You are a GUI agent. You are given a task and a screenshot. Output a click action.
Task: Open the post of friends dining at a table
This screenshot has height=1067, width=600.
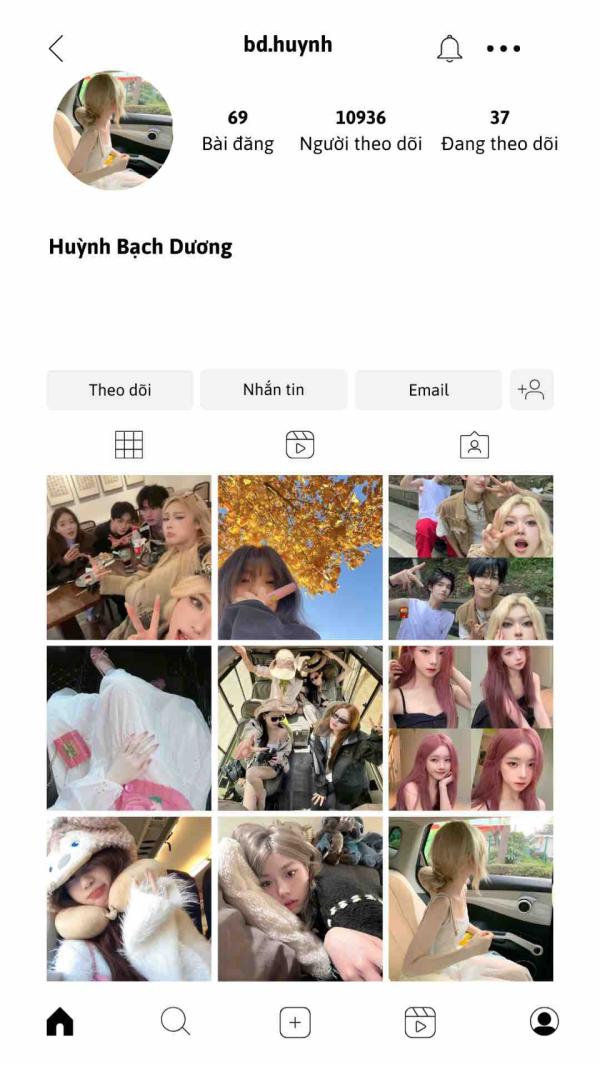[129, 557]
